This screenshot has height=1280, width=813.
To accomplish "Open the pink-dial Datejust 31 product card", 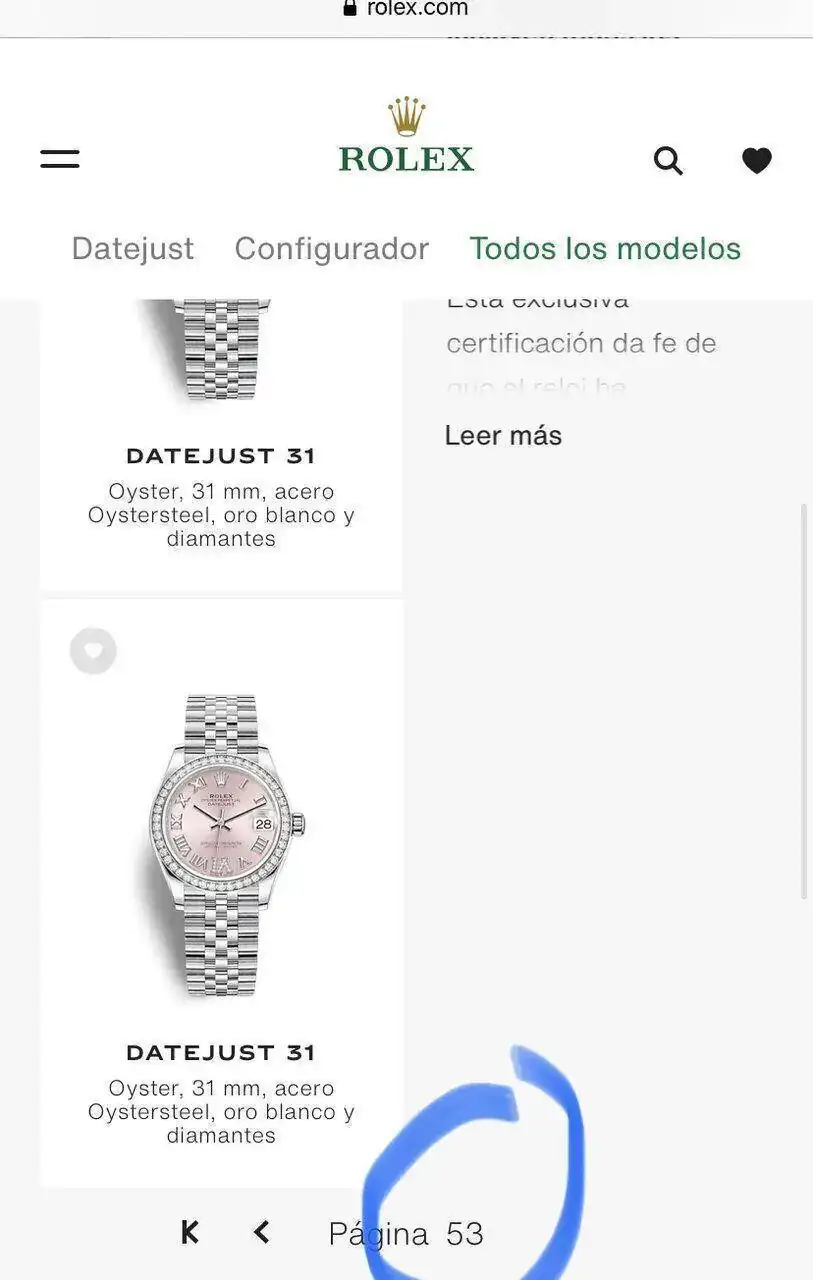I will (221, 850).
